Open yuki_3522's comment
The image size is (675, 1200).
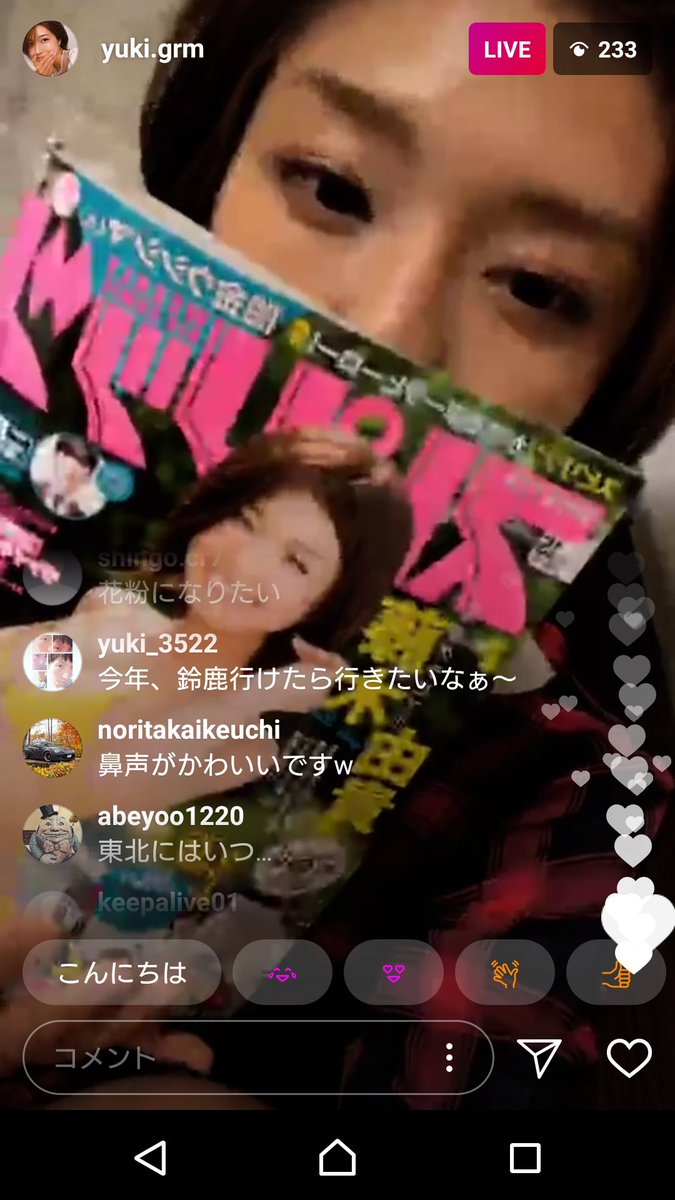coord(270,661)
